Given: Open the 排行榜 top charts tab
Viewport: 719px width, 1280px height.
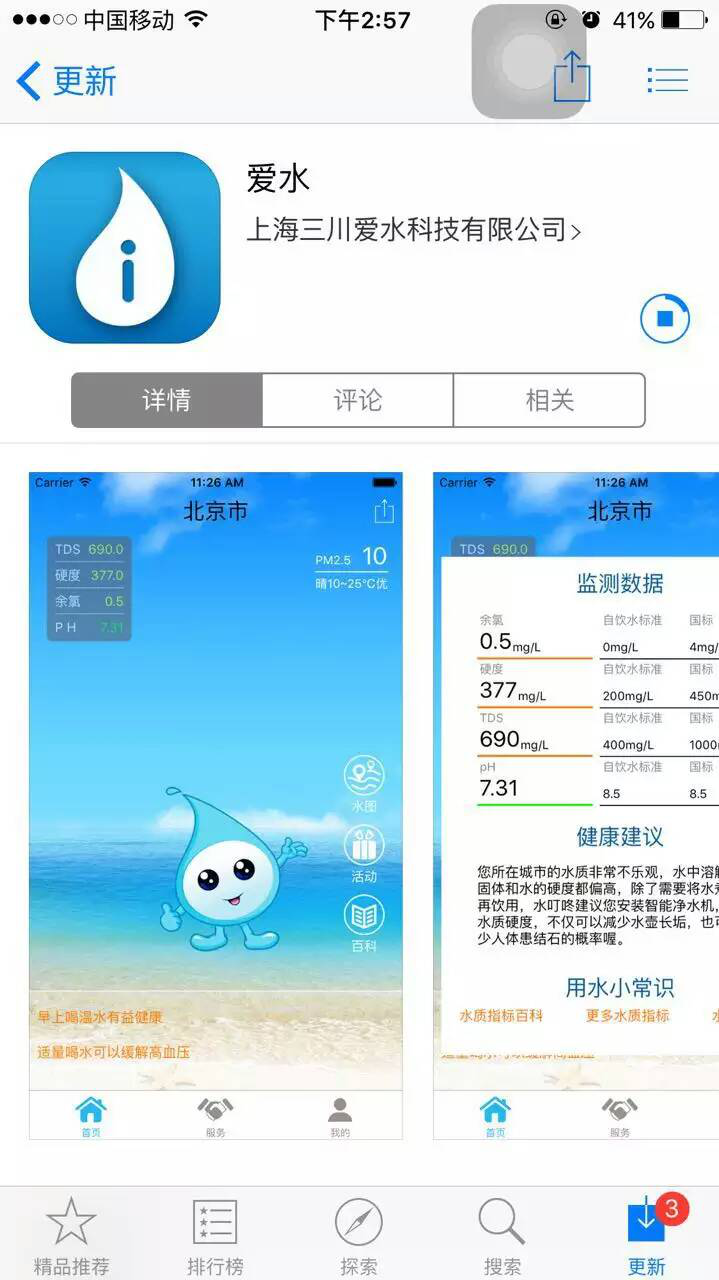Looking at the screenshot, I should 215,1236.
